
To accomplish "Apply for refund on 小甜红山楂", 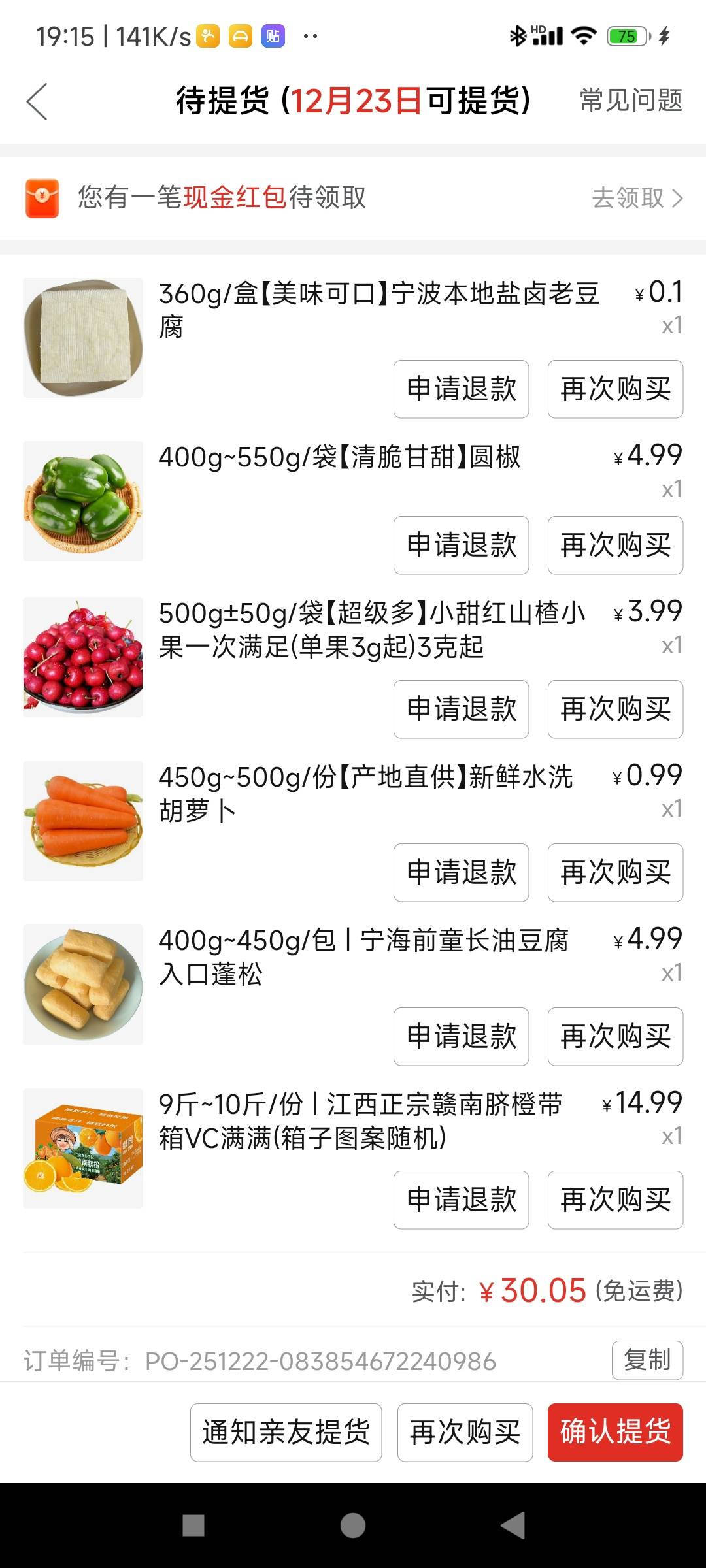I will click(461, 710).
